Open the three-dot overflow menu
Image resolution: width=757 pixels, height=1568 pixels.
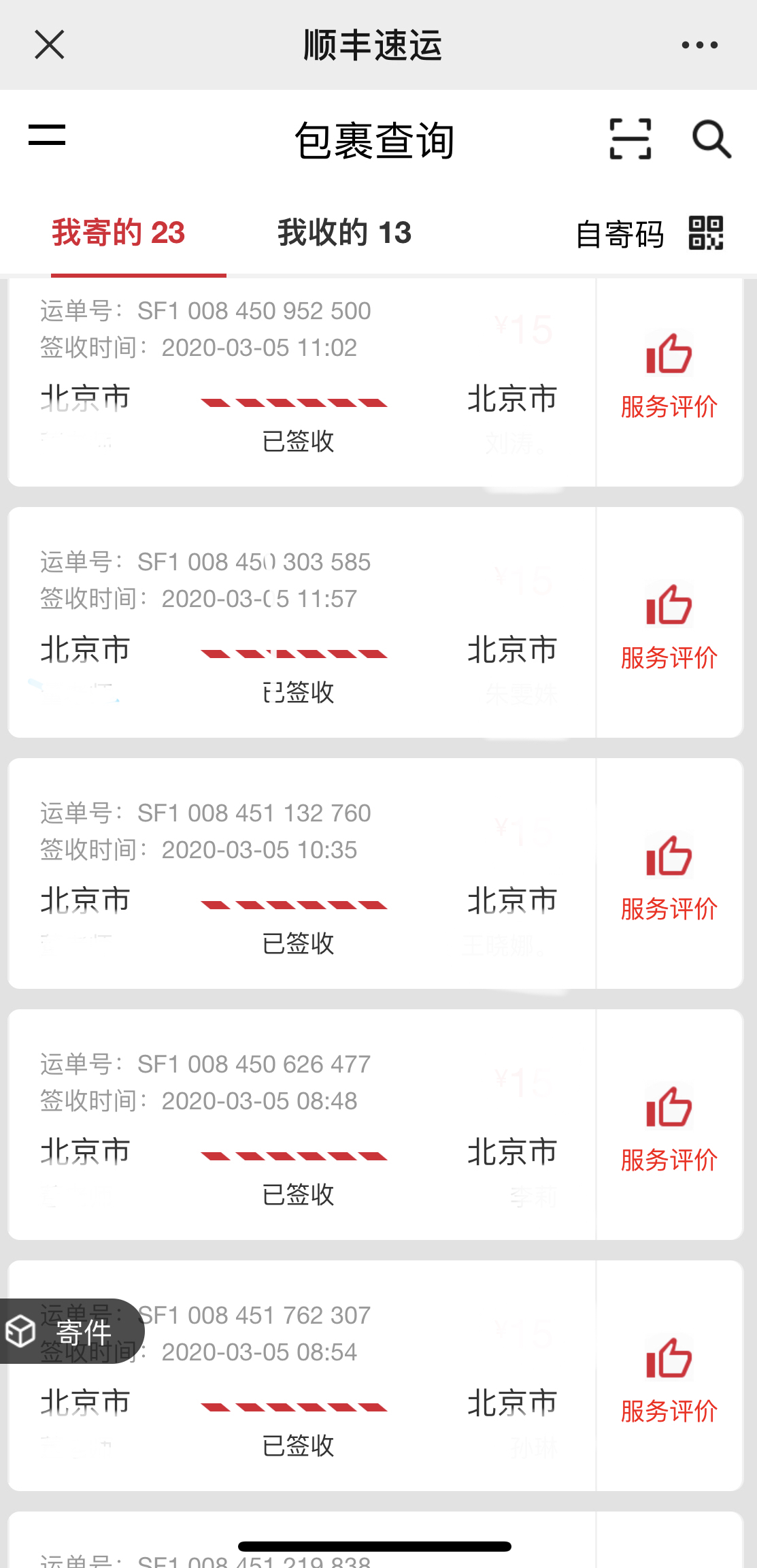pyautogui.click(x=699, y=45)
